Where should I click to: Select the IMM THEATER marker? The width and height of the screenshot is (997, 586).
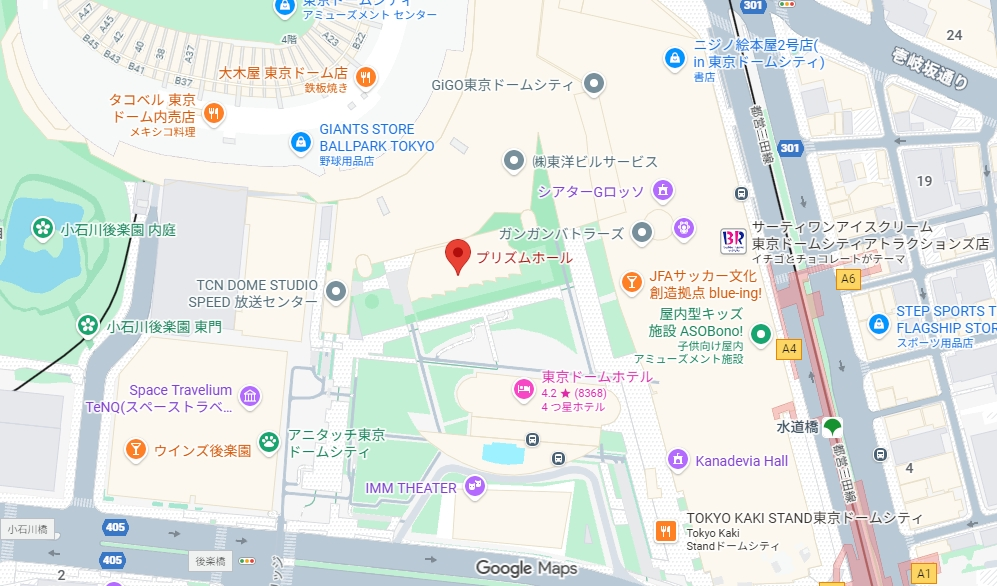475,487
